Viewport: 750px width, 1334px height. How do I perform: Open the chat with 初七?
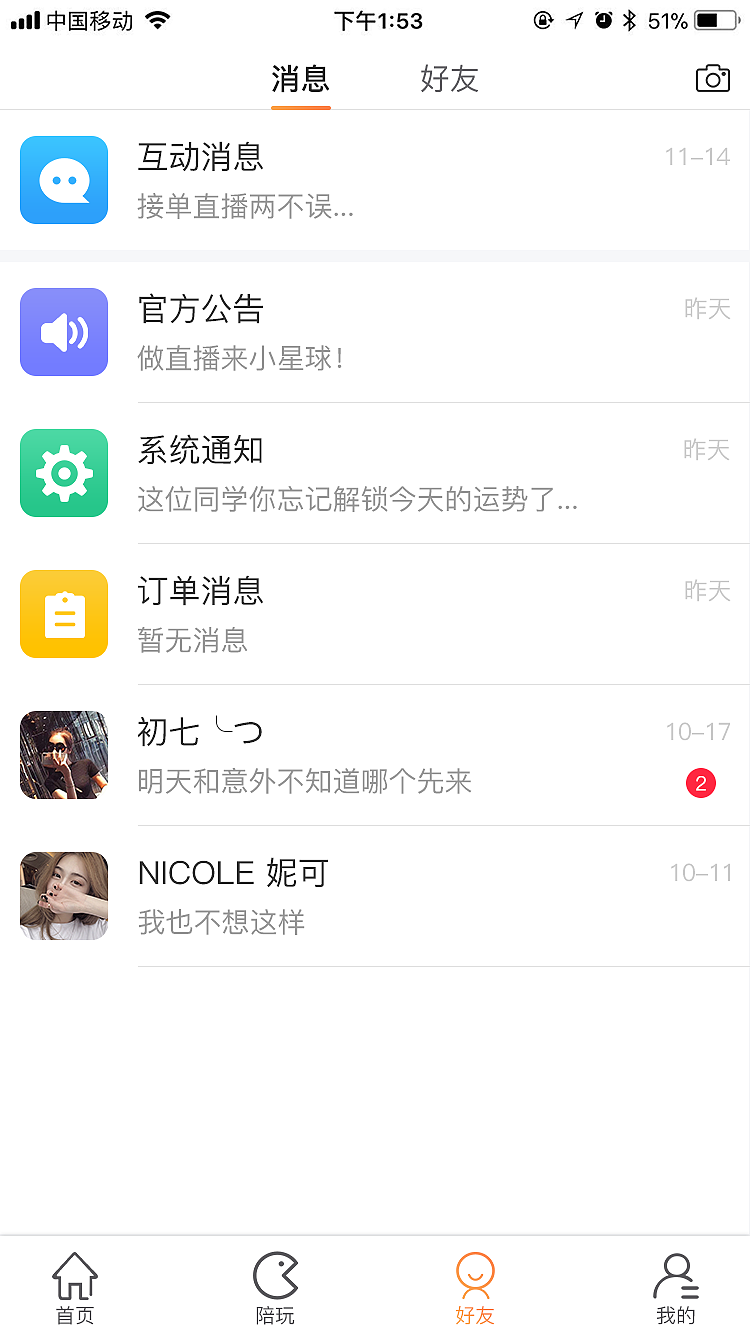[375, 755]
